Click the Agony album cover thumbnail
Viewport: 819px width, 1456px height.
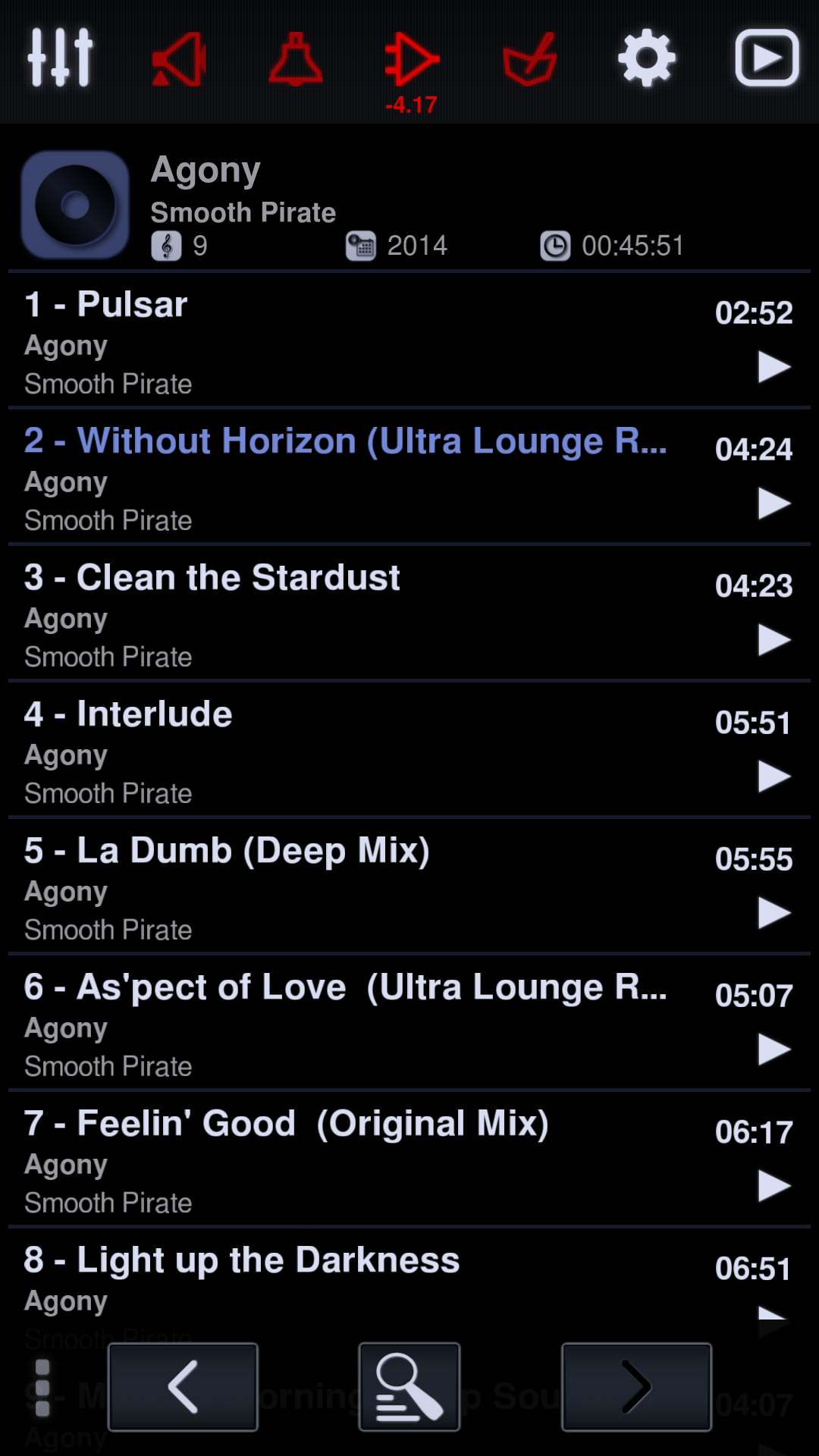point(74,203)
